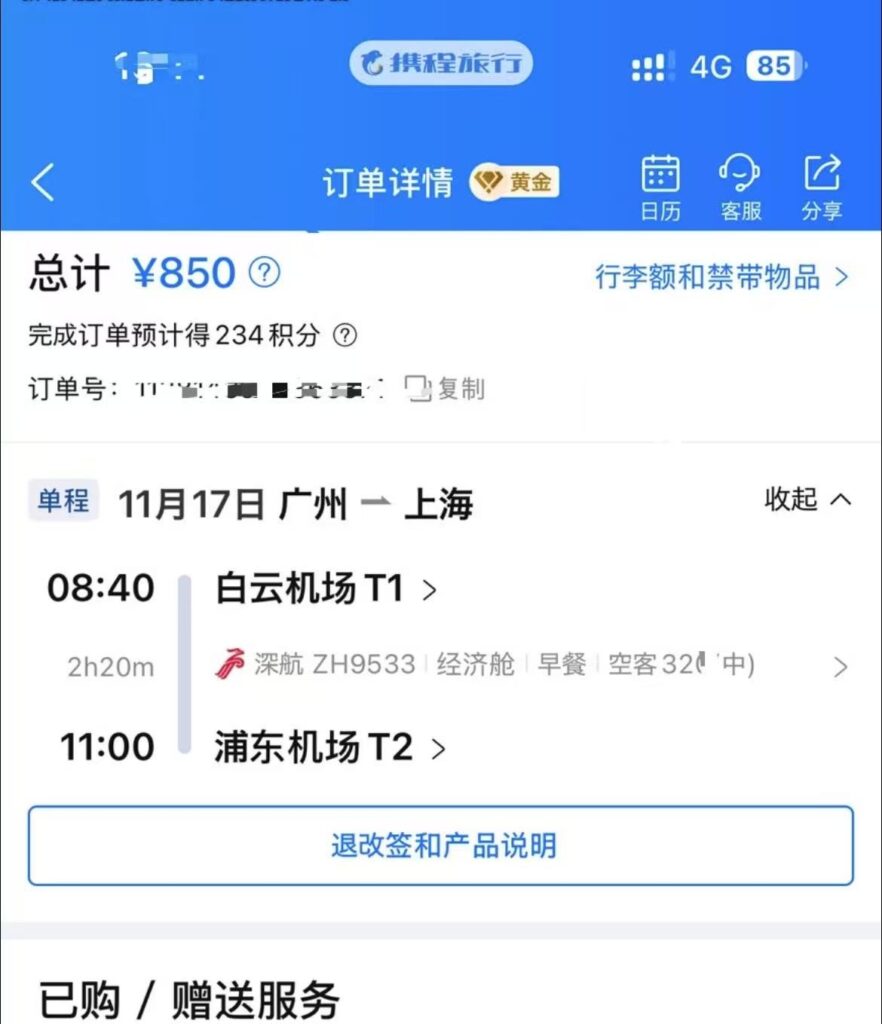
Task: Collapse the flight section via 收起
Action: coord(807,498)
